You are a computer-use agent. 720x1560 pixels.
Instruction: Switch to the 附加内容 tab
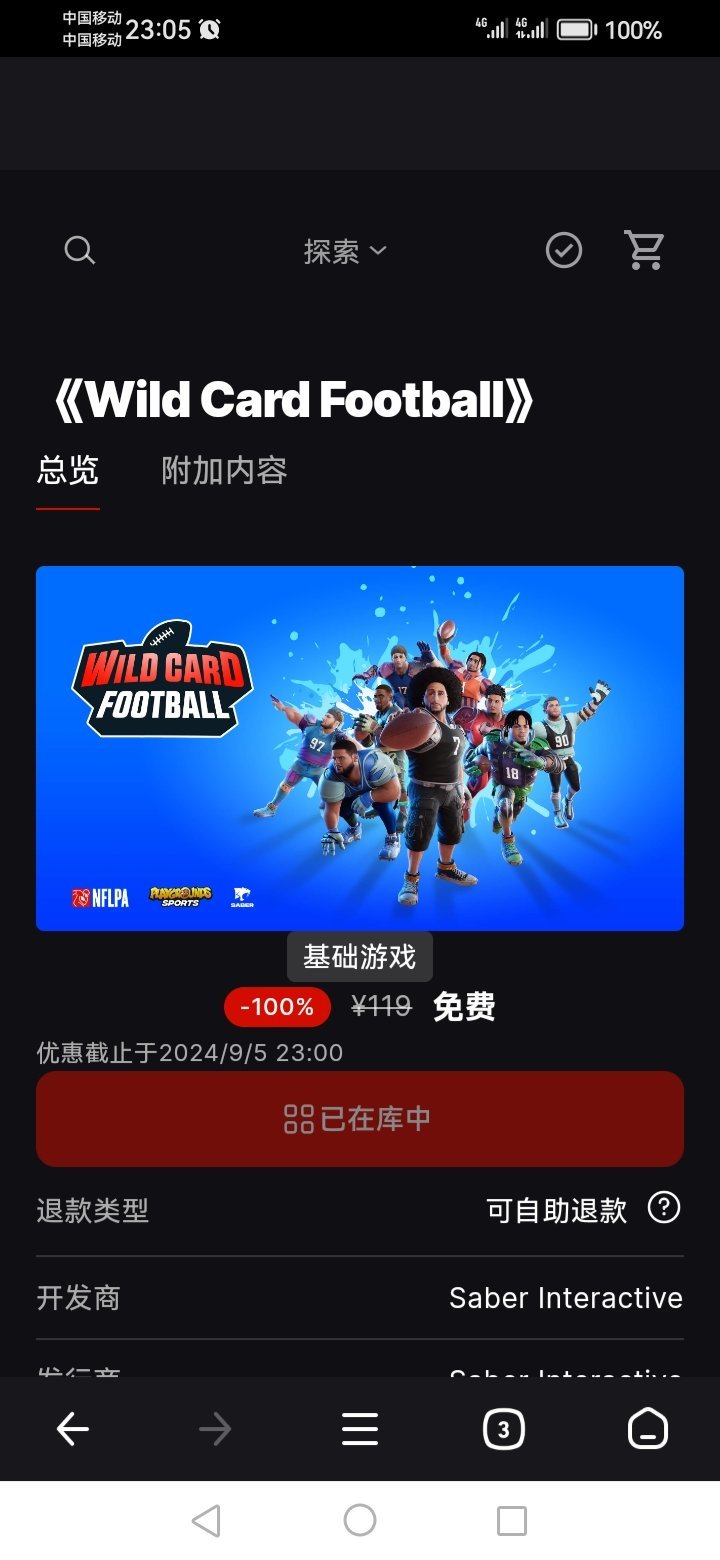(x=224, y=470)
